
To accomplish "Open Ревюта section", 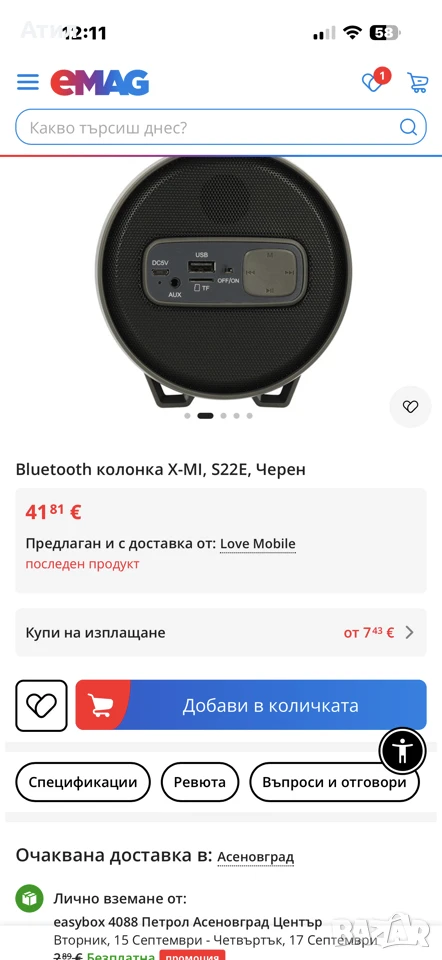I will point(200,782).
